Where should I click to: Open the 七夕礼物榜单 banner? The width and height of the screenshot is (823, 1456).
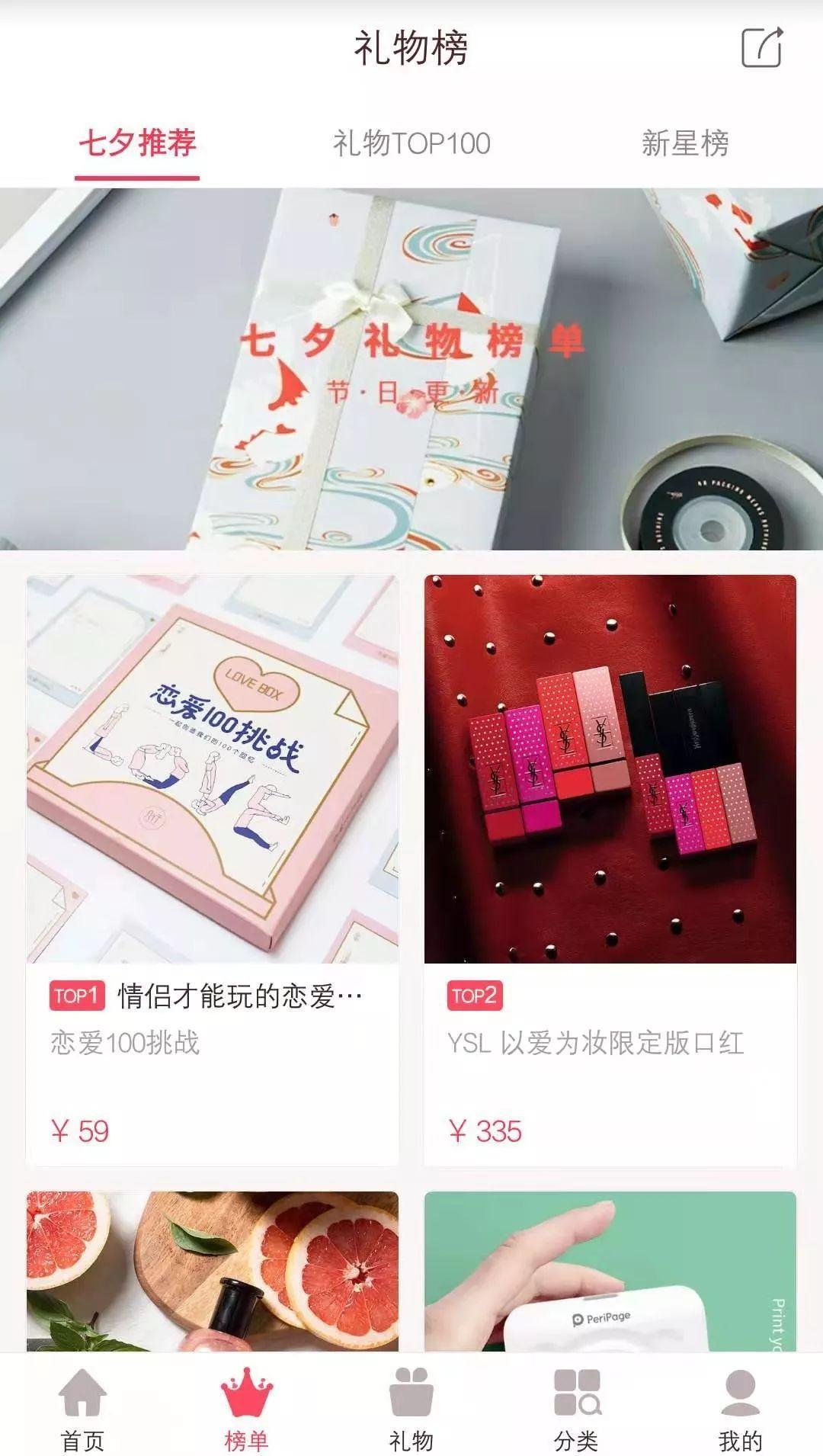pos(411,368)
